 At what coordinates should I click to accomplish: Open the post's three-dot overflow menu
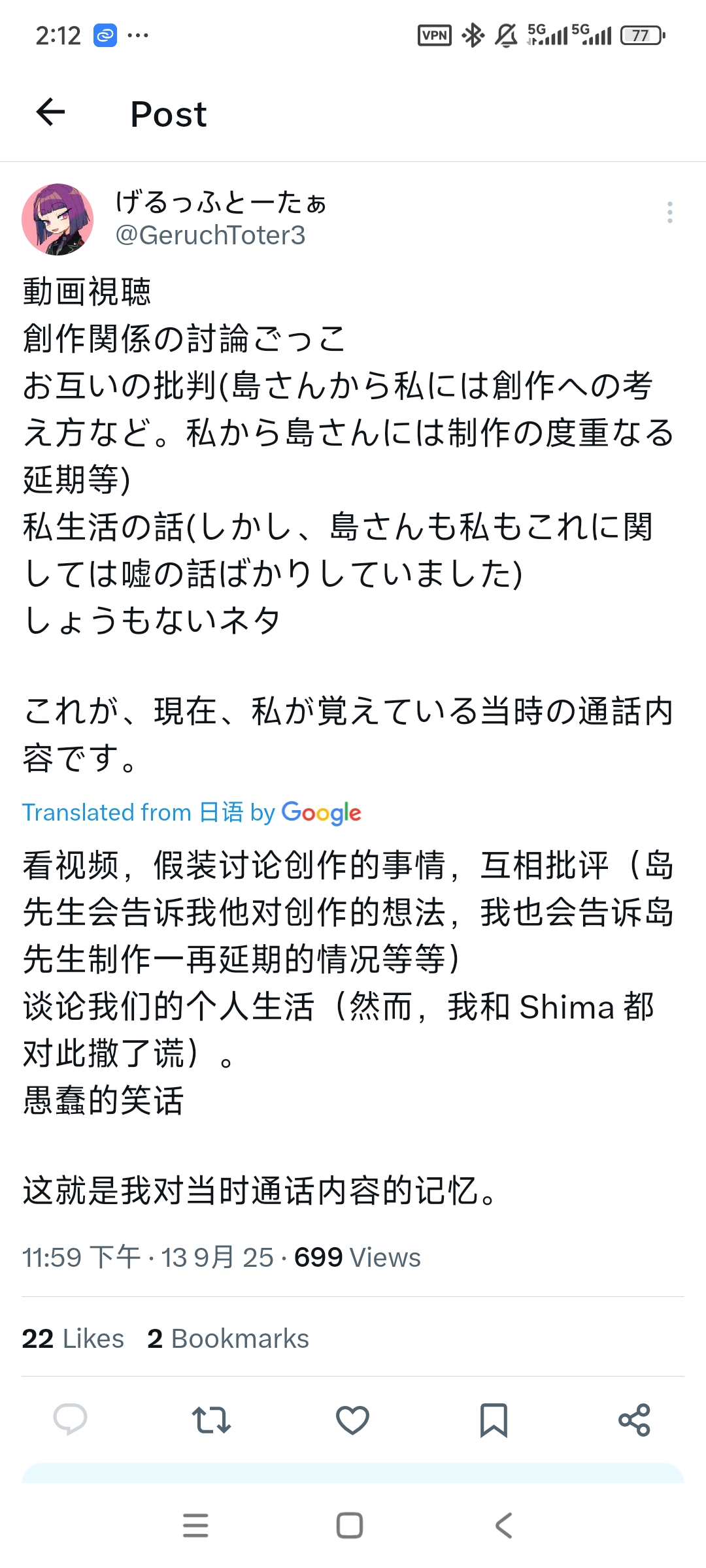(x=669, y=212)
